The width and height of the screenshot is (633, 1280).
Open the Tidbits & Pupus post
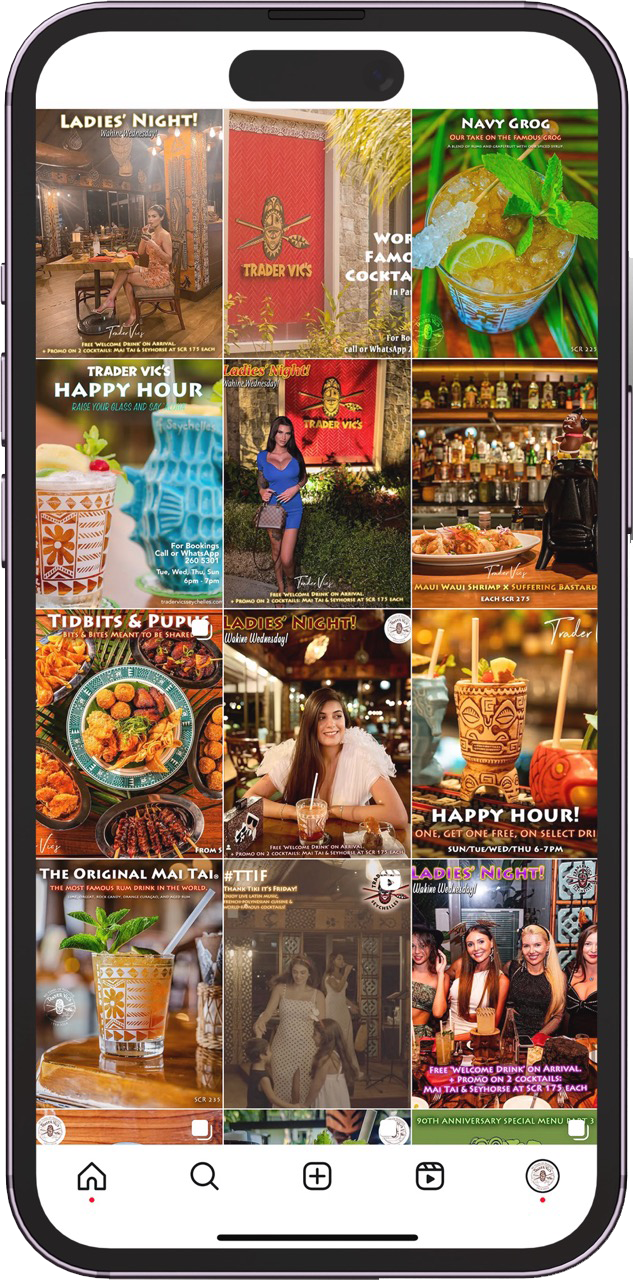[129, 734]
